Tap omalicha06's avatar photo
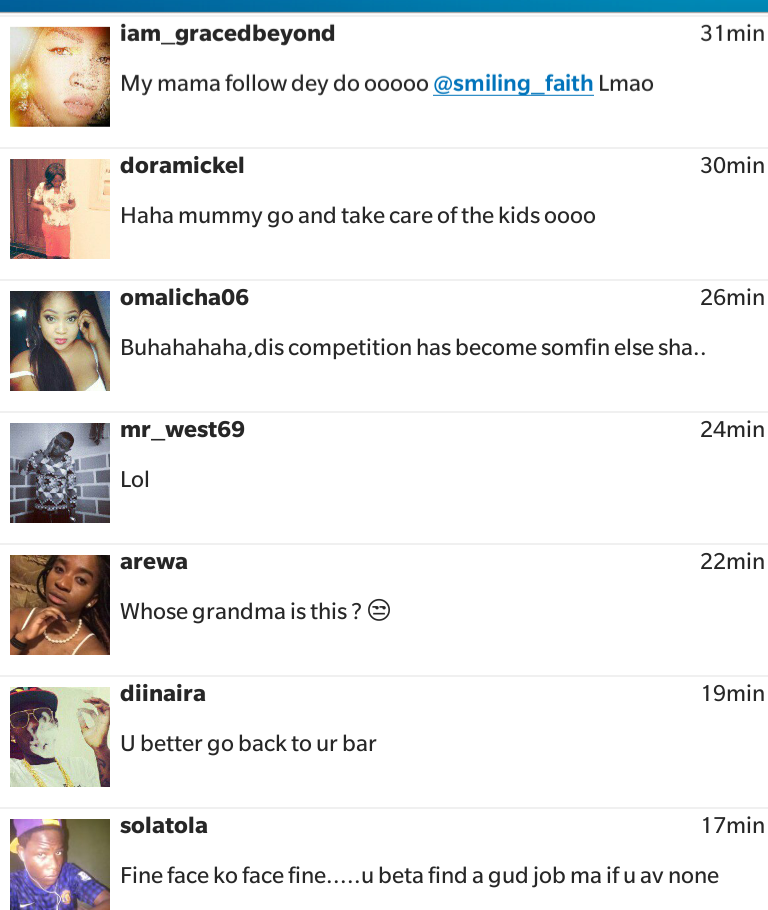The height and width of the screenshot is (910, 768). [60, 341]
